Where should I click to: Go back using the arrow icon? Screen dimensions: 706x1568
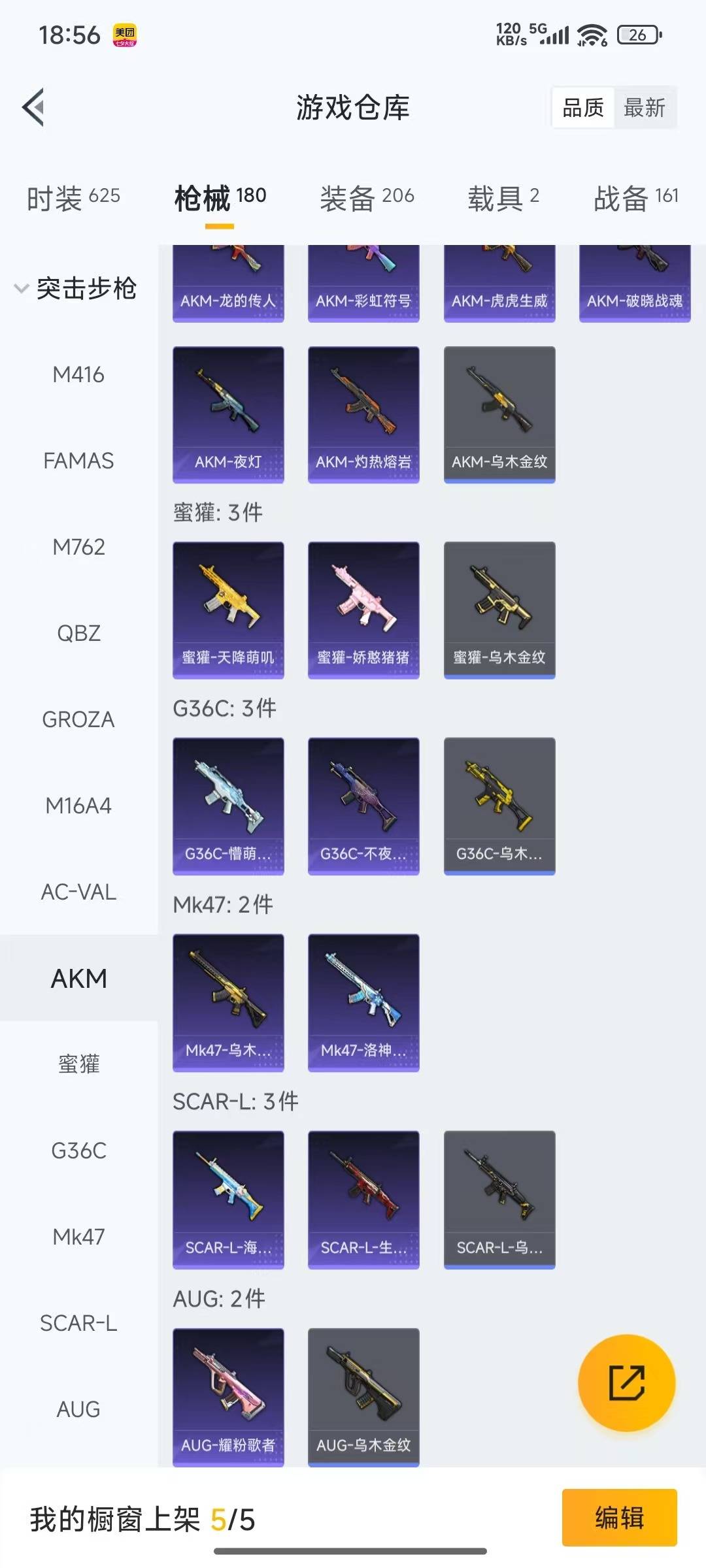click(34, 107)
